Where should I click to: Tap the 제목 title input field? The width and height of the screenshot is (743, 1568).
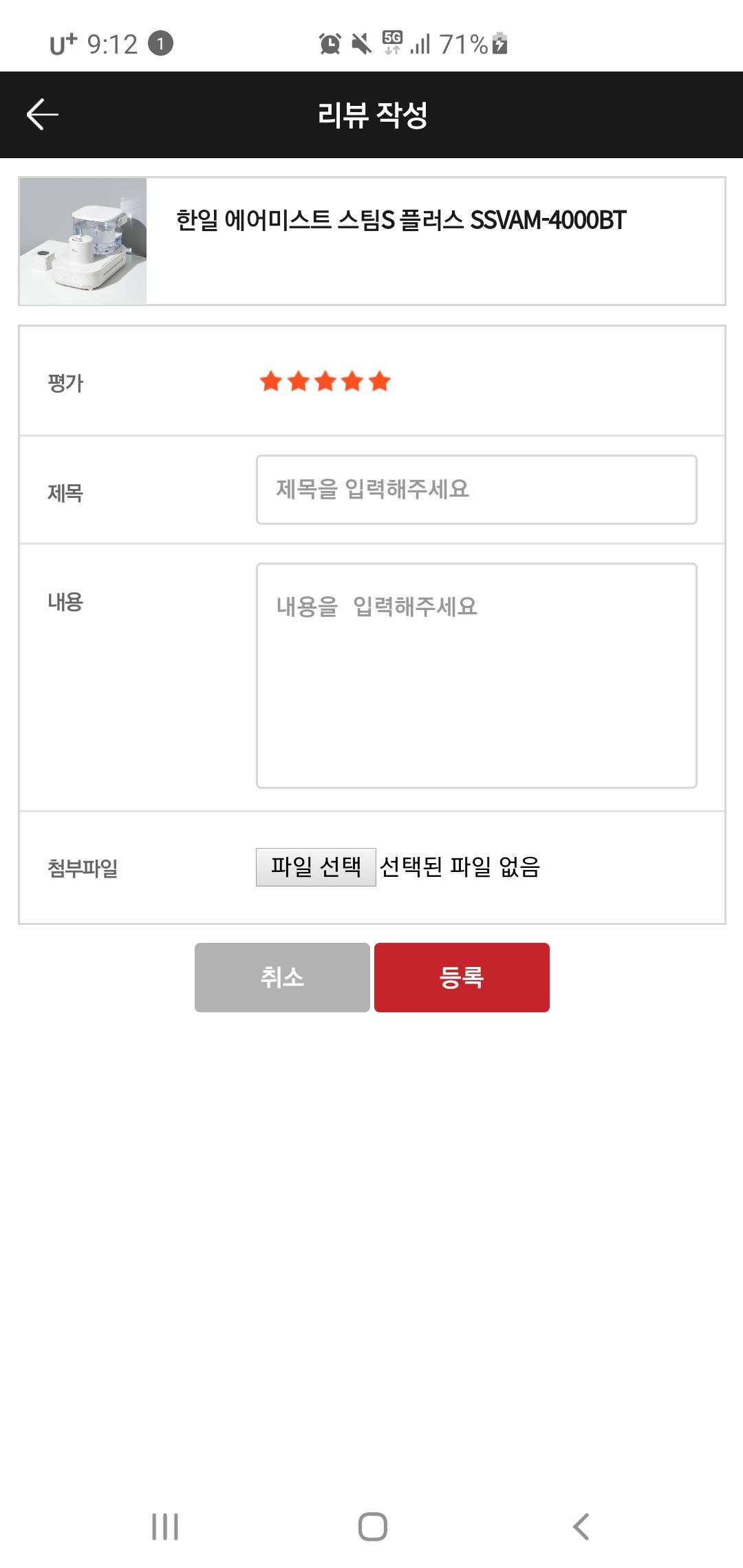pos(476,490)
